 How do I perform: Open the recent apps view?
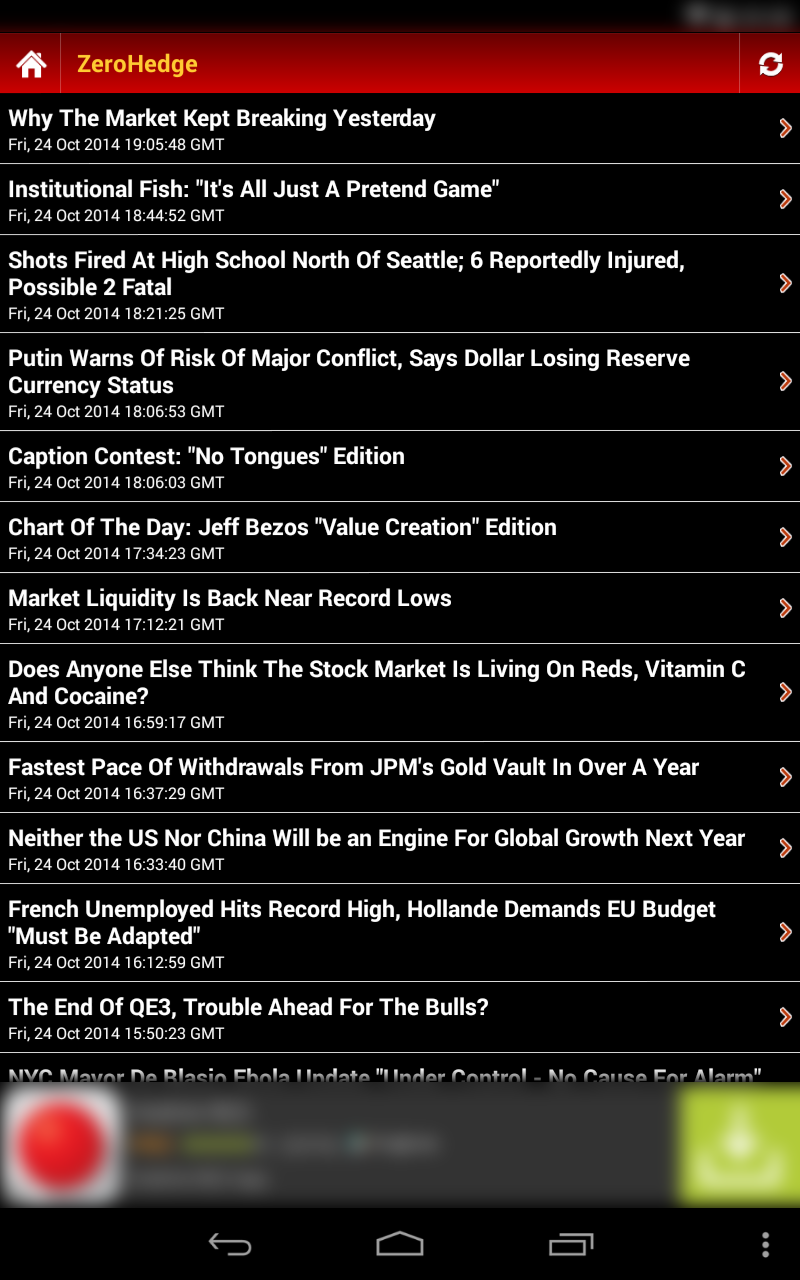[x=571, y=1244]
